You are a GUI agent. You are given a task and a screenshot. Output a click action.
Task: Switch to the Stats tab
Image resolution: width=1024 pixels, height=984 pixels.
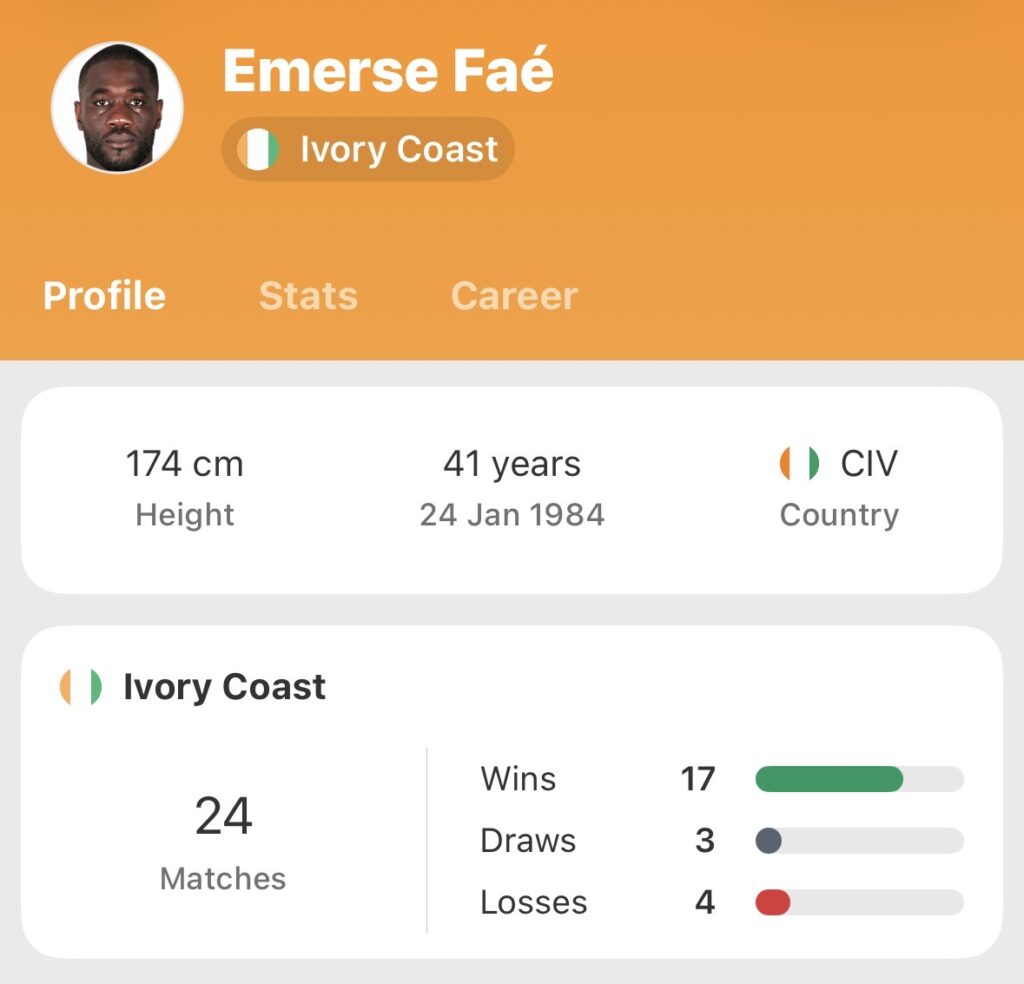click(308, 296)
